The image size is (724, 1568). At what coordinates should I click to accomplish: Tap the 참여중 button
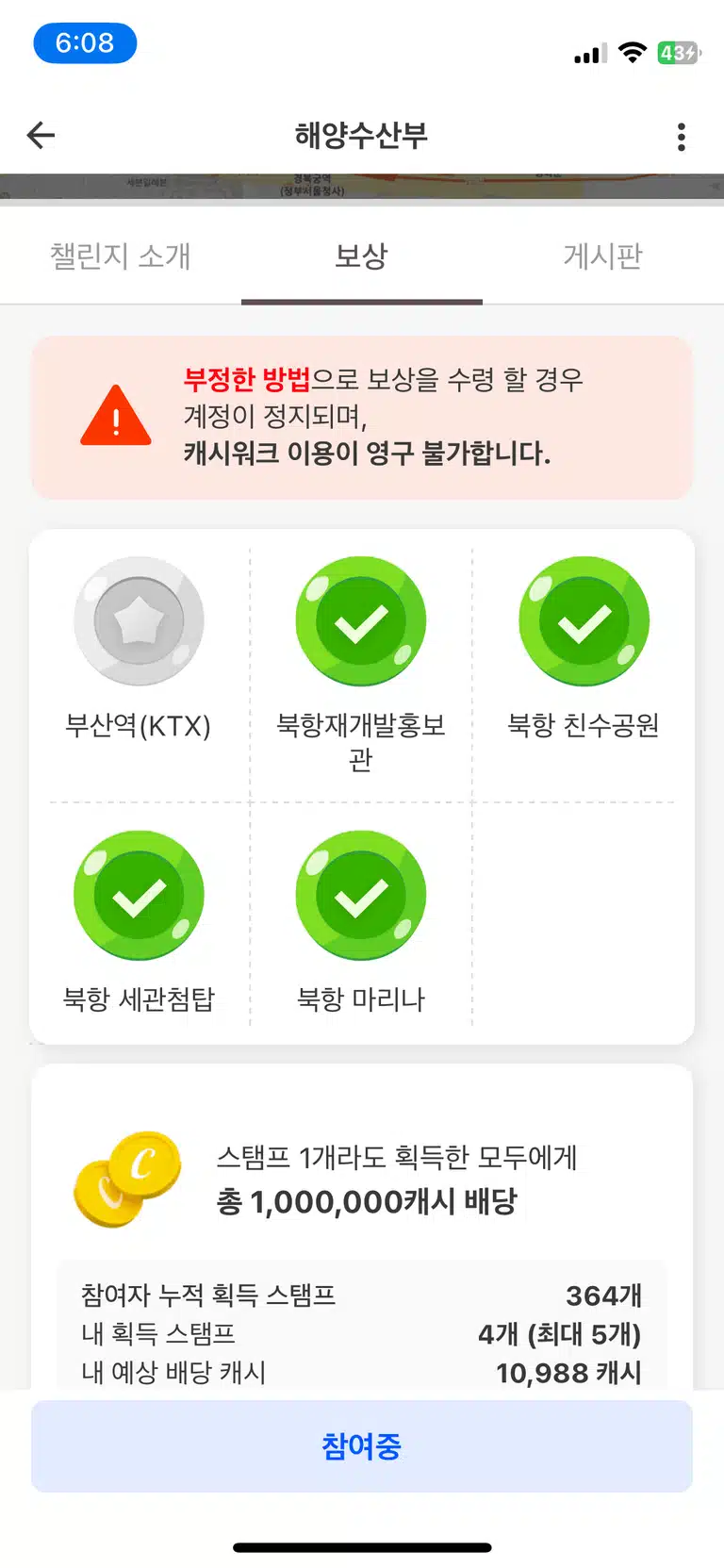pos(362,1445)
